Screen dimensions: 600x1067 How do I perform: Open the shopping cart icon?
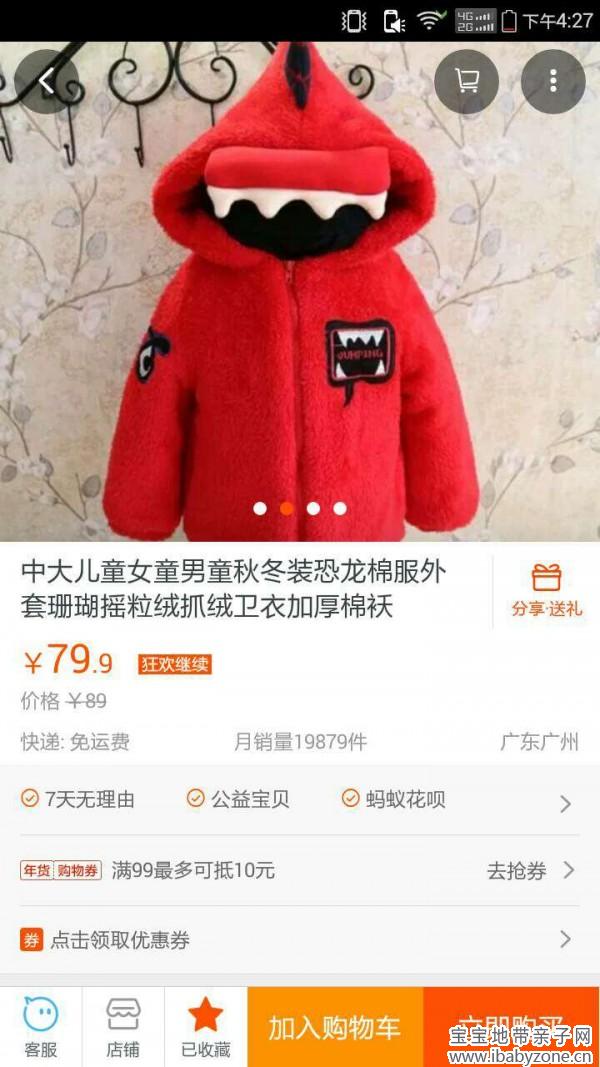(x=466, y=81)
